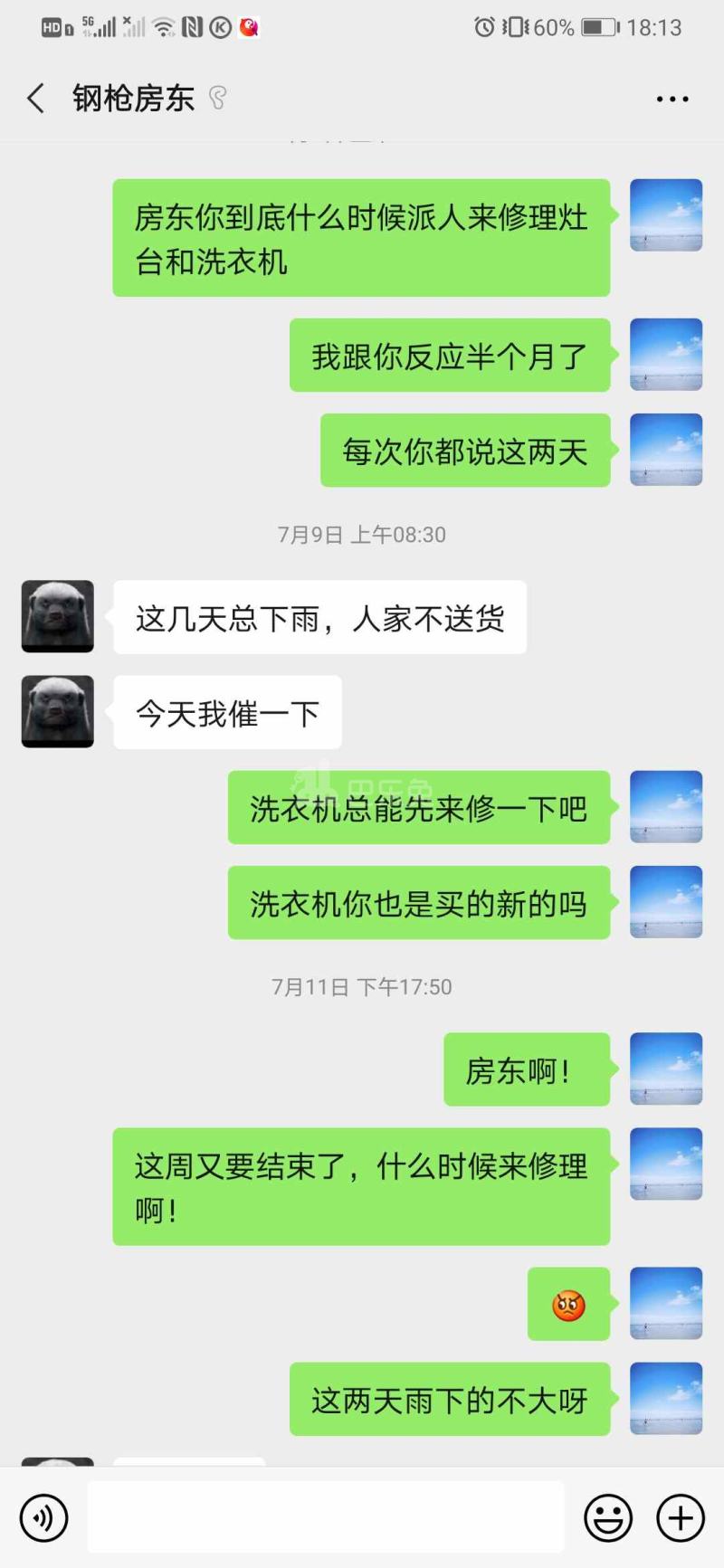
Task: Open the emoji sticker panel
Action: coord(607,1517)
